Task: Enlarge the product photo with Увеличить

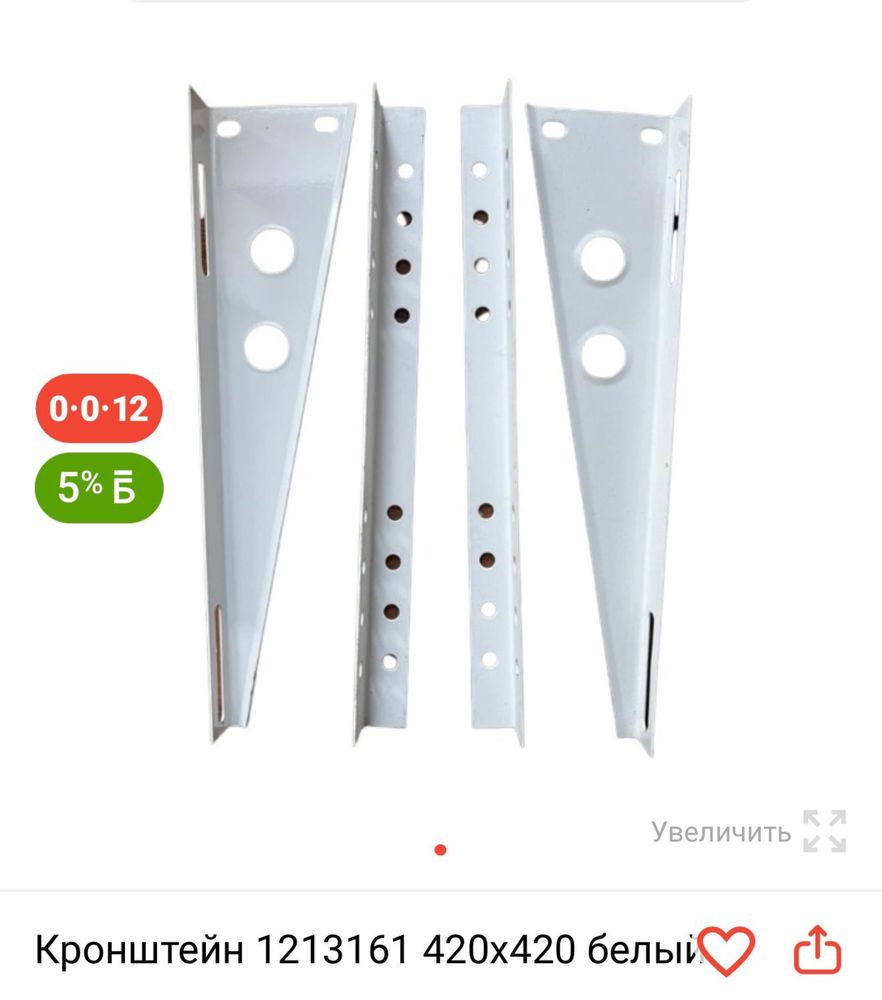Action: [749, 831]
